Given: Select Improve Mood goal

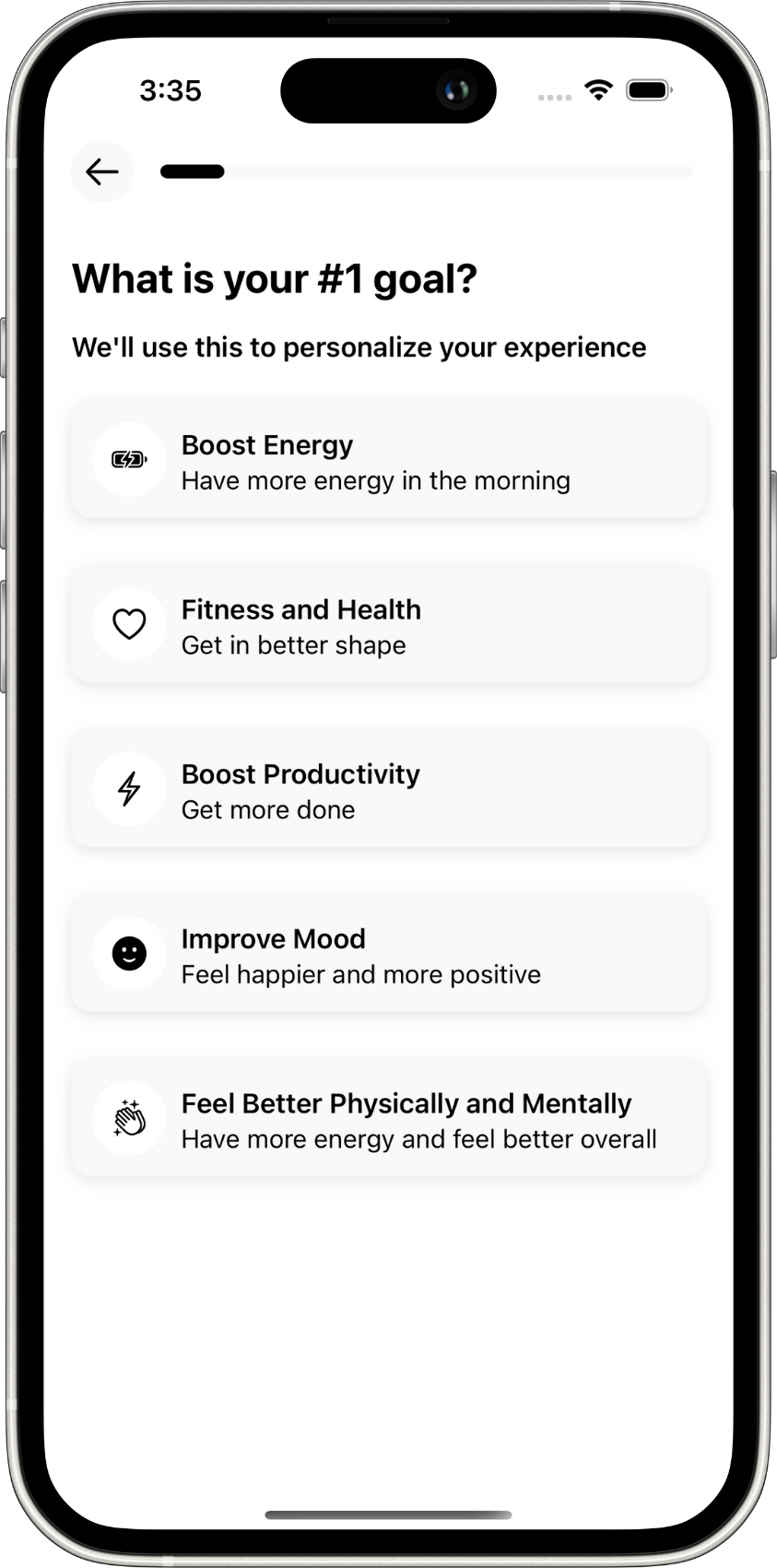Looking at the screenshot, I should click(388, 955).
